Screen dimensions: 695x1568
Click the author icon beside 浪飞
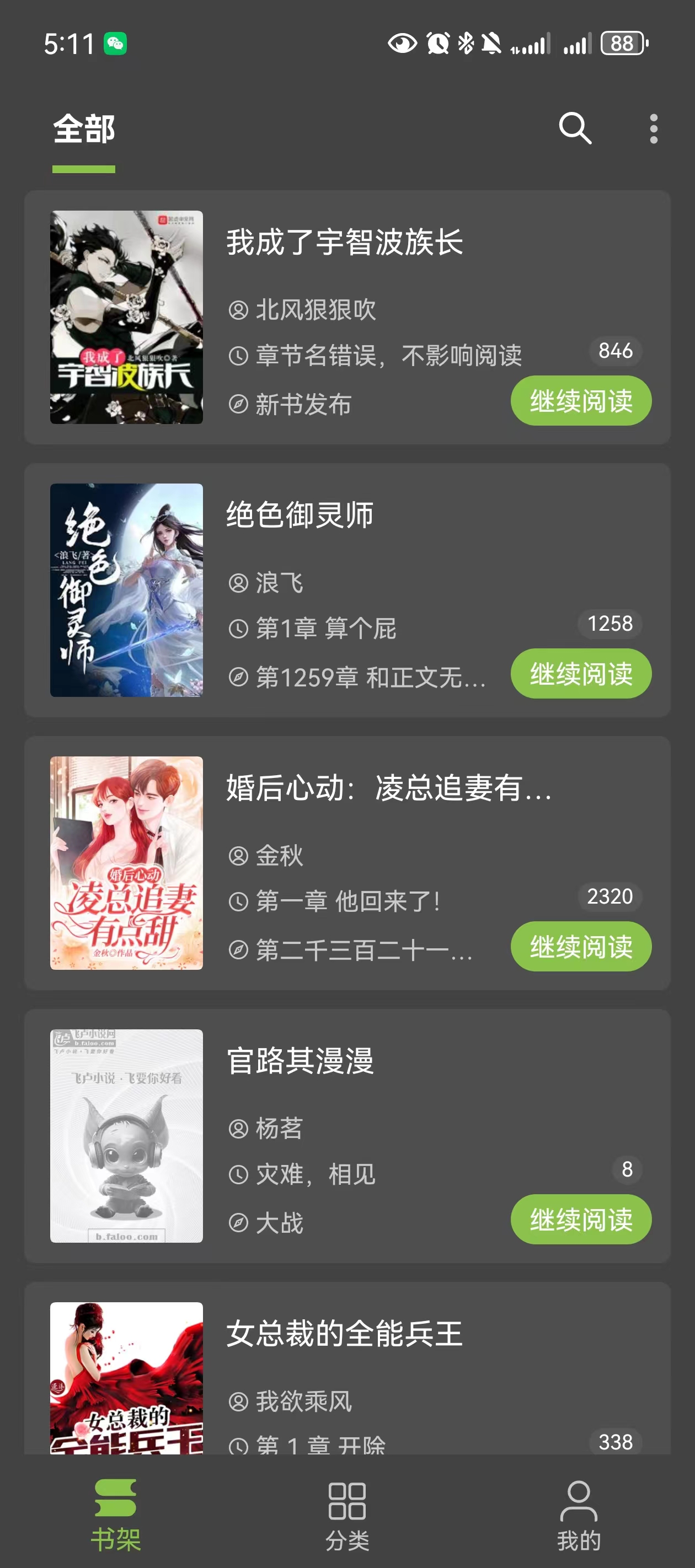coord(238,583)
